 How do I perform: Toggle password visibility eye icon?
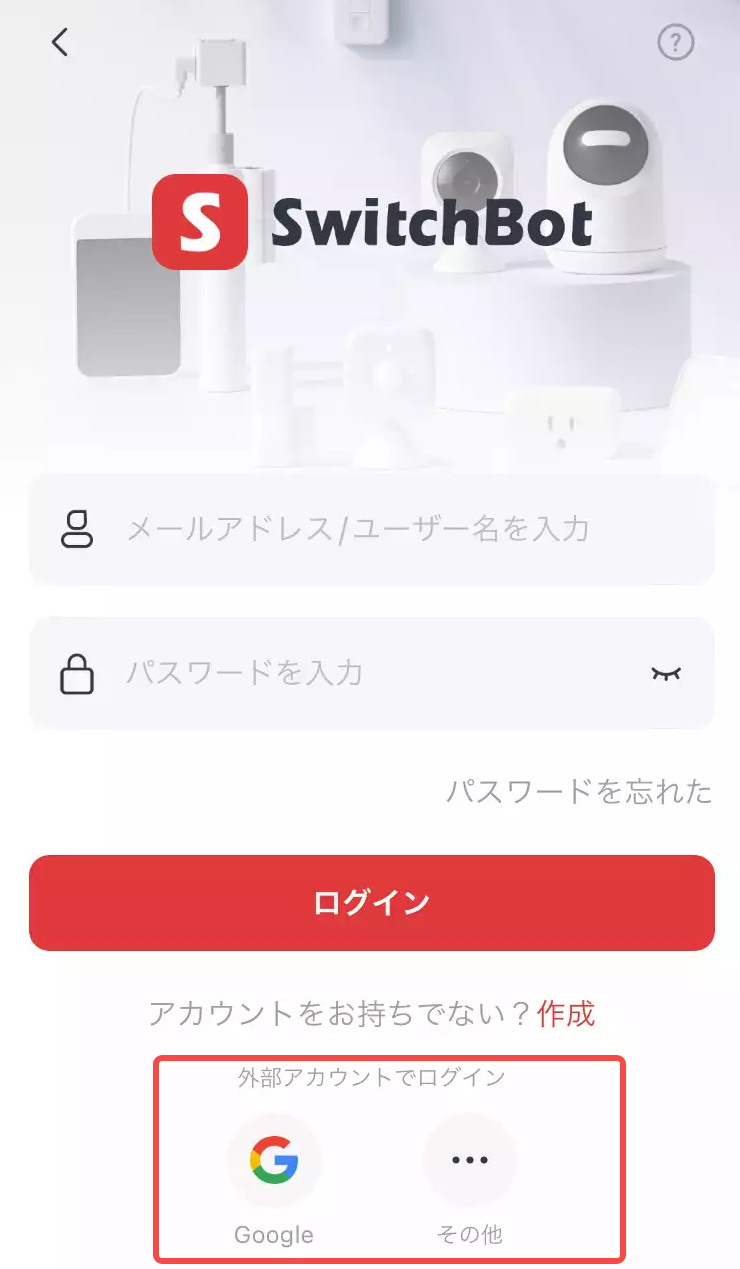pos(666,673)
